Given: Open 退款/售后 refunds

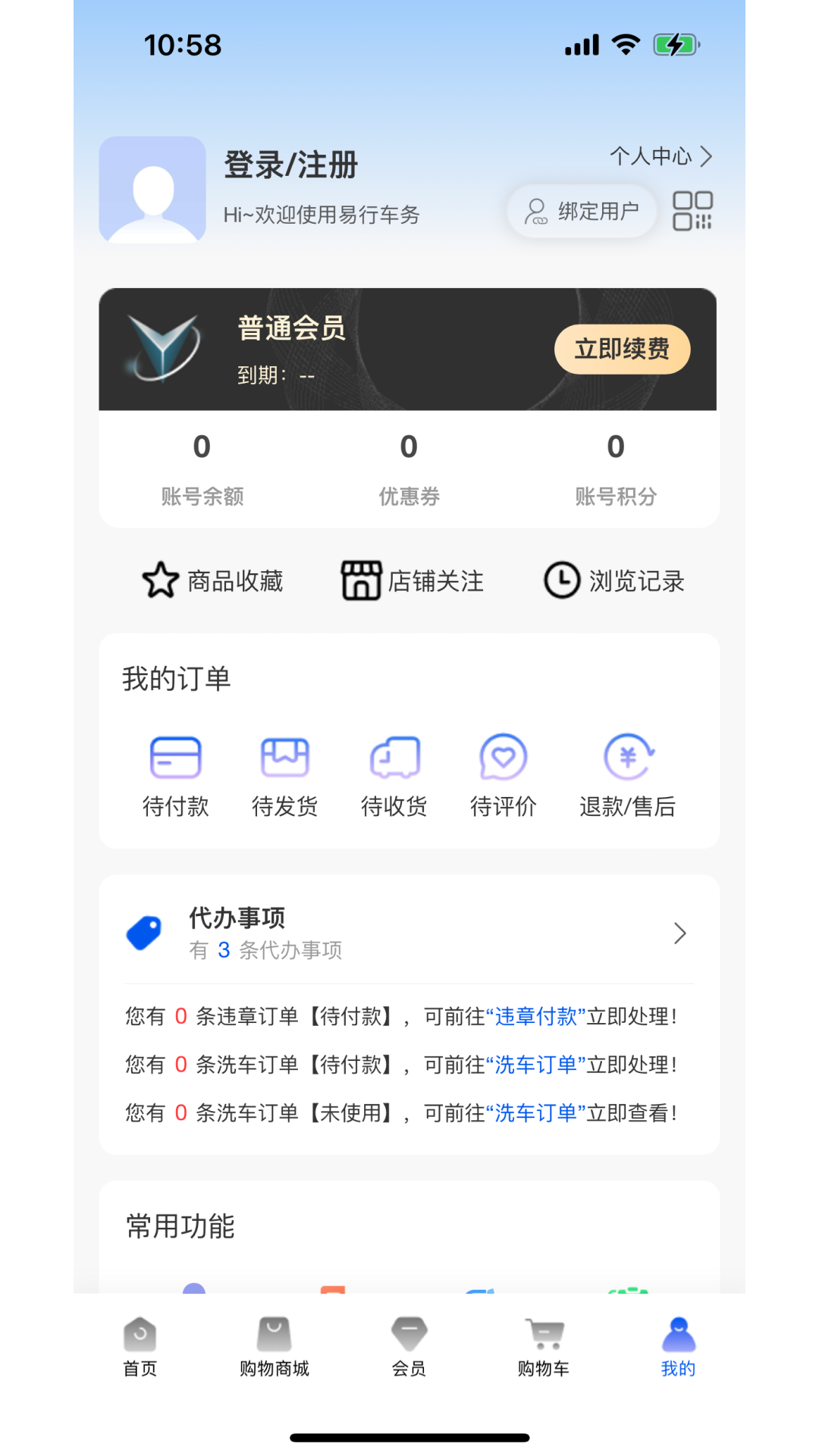Looking at the screenshot, I should pos(628,775).
